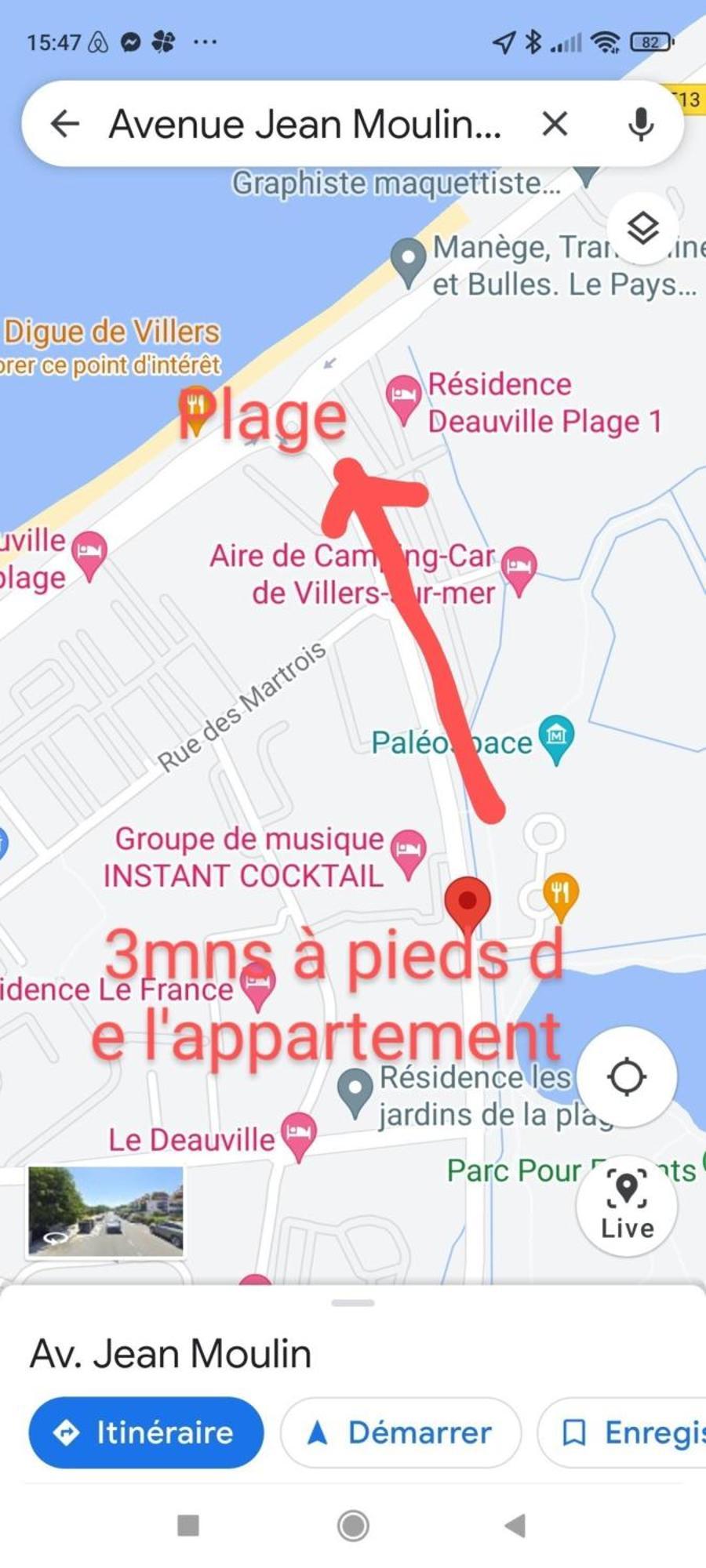The width and height of the screenshot is (706, 1568).
Task: Open the Street View thumbnail
Action: coord(106,1211)
